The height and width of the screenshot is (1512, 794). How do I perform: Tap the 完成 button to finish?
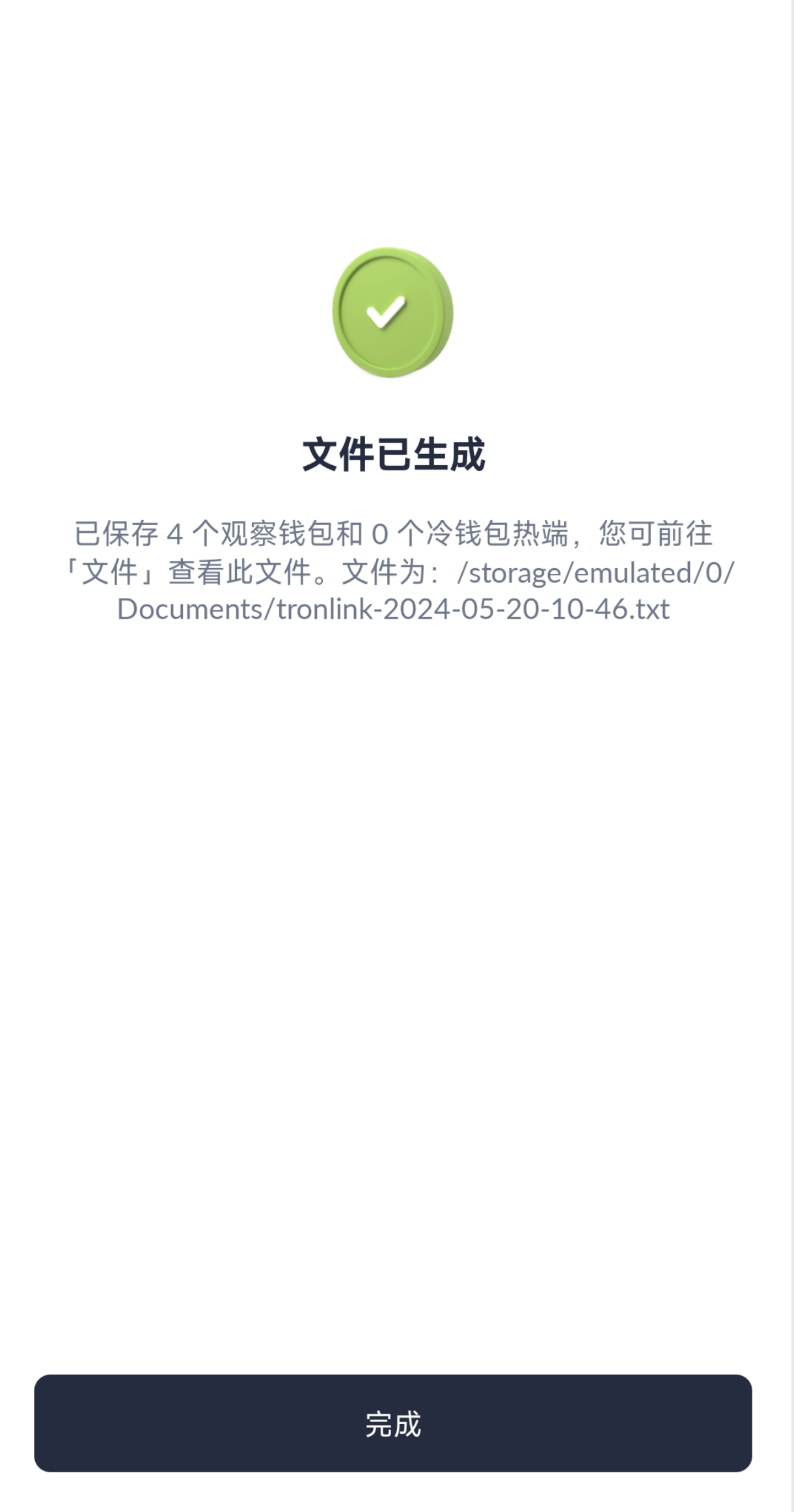click(392, 1423)
